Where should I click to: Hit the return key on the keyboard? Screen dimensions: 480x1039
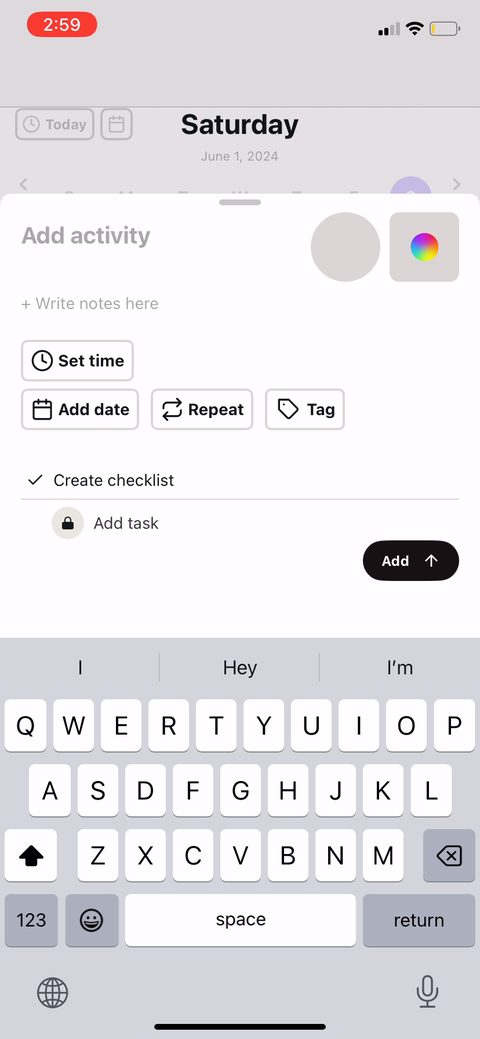(x=419, y=920)
